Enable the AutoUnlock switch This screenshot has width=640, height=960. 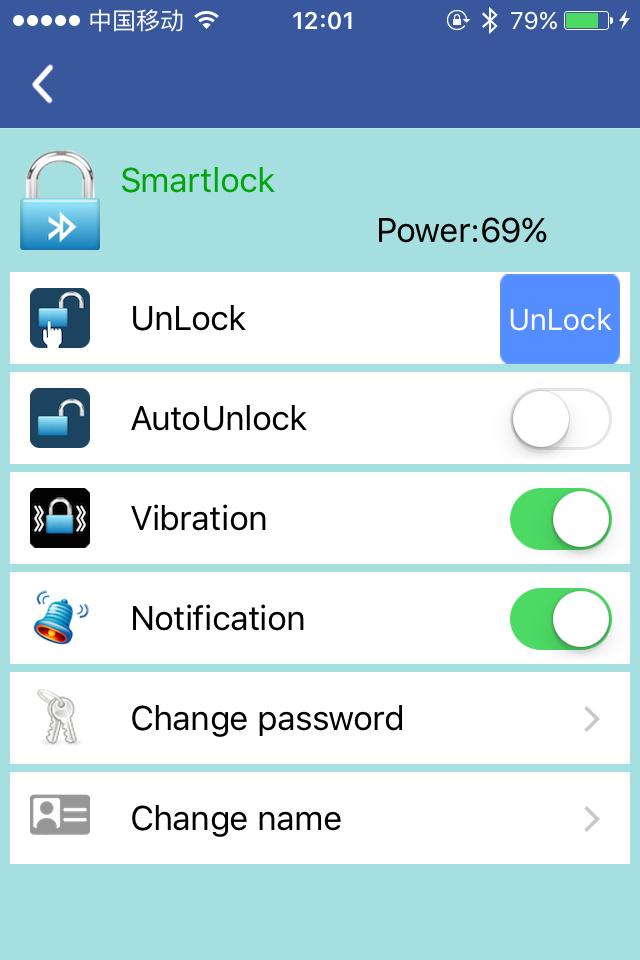pyautogui.click(x=560, y=419)
